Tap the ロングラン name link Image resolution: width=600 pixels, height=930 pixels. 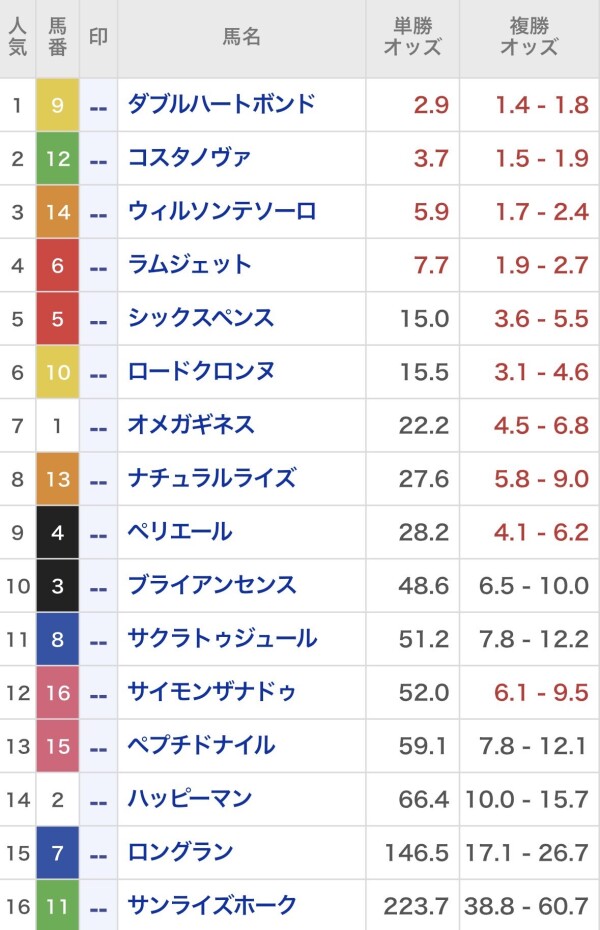pos(179,852)
